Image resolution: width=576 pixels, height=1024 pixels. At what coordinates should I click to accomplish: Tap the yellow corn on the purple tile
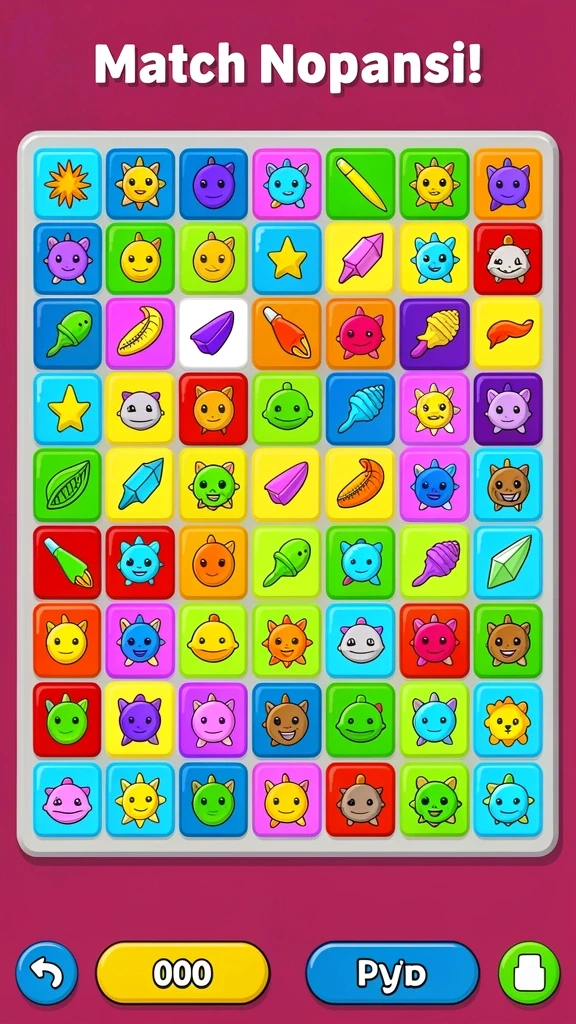(x=435, y=334)
